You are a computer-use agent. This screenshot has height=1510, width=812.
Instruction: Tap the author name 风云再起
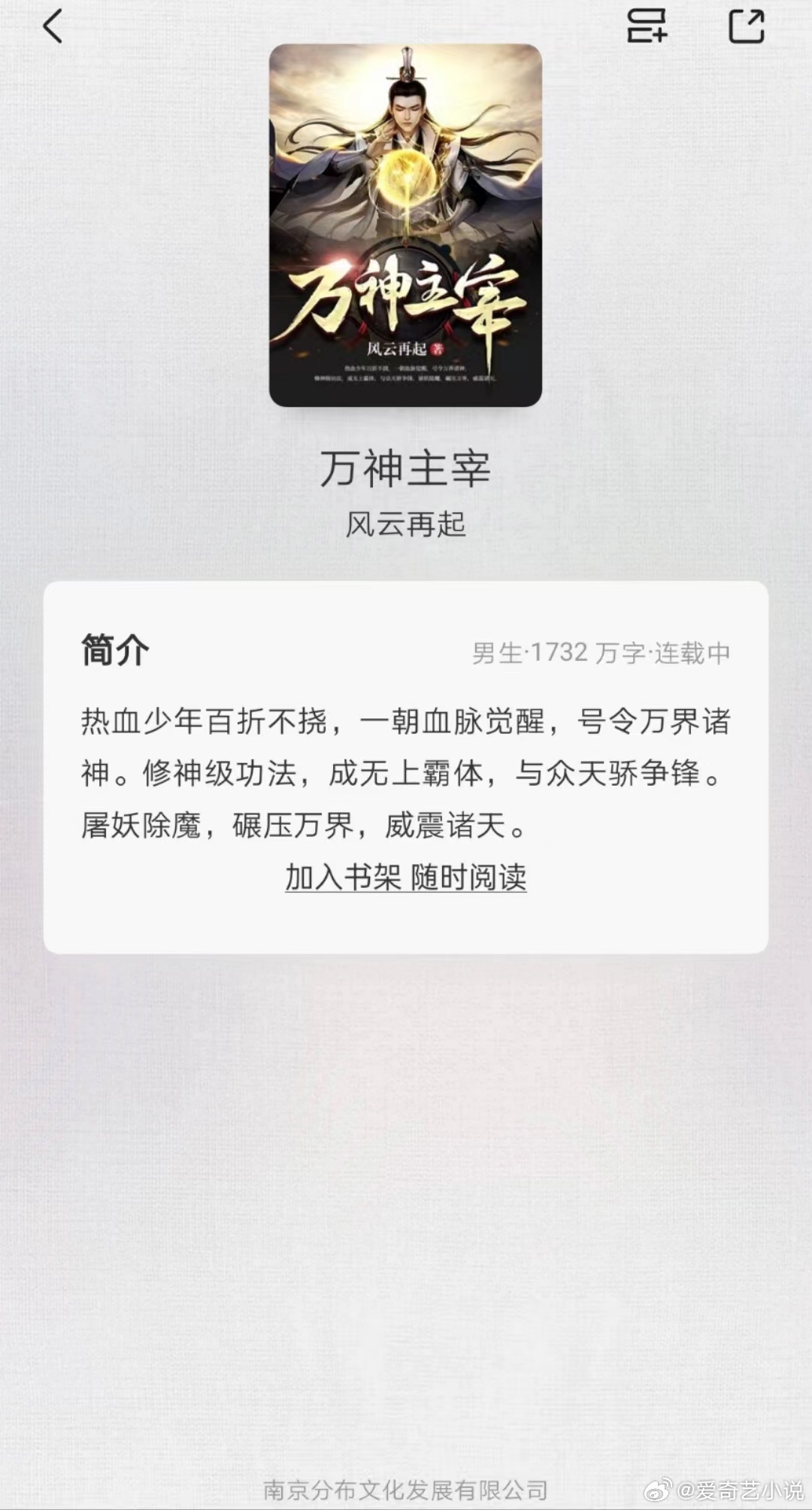[406, 525]
